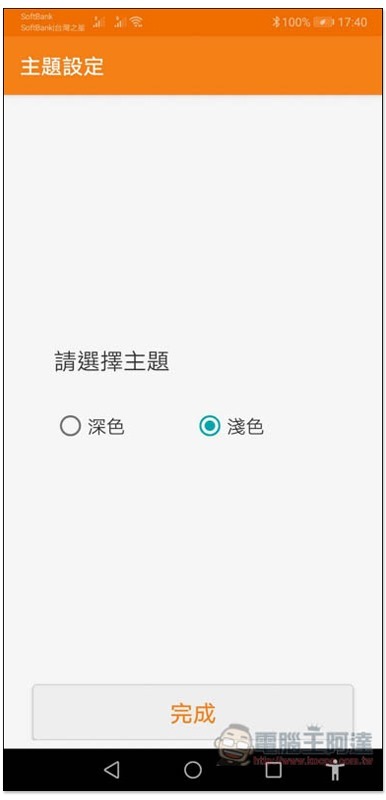Image resolution: width=386 pixels, height=800 pixels.
Task: Return to the home screen
Action: point(193,769)
